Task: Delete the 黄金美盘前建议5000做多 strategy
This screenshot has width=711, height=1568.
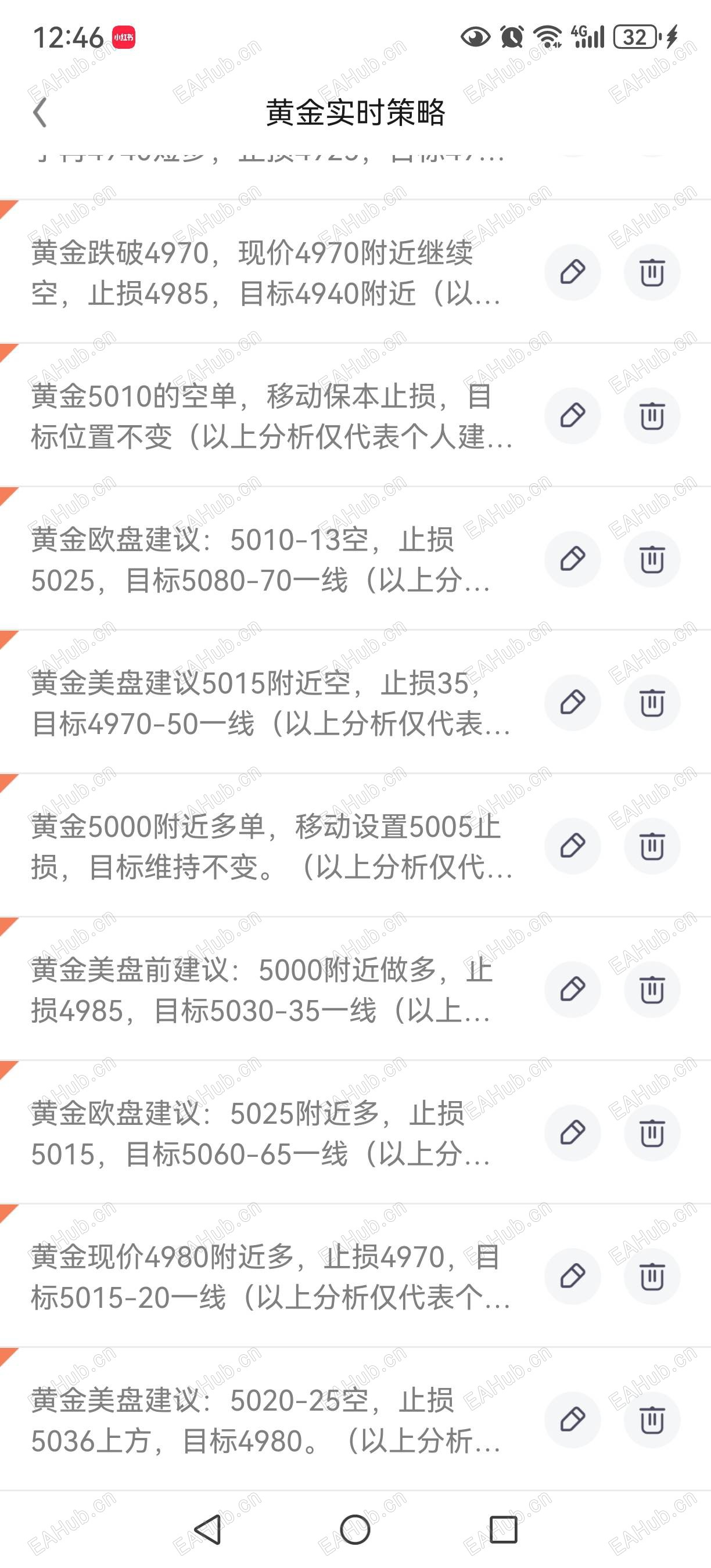Action: 652,988
